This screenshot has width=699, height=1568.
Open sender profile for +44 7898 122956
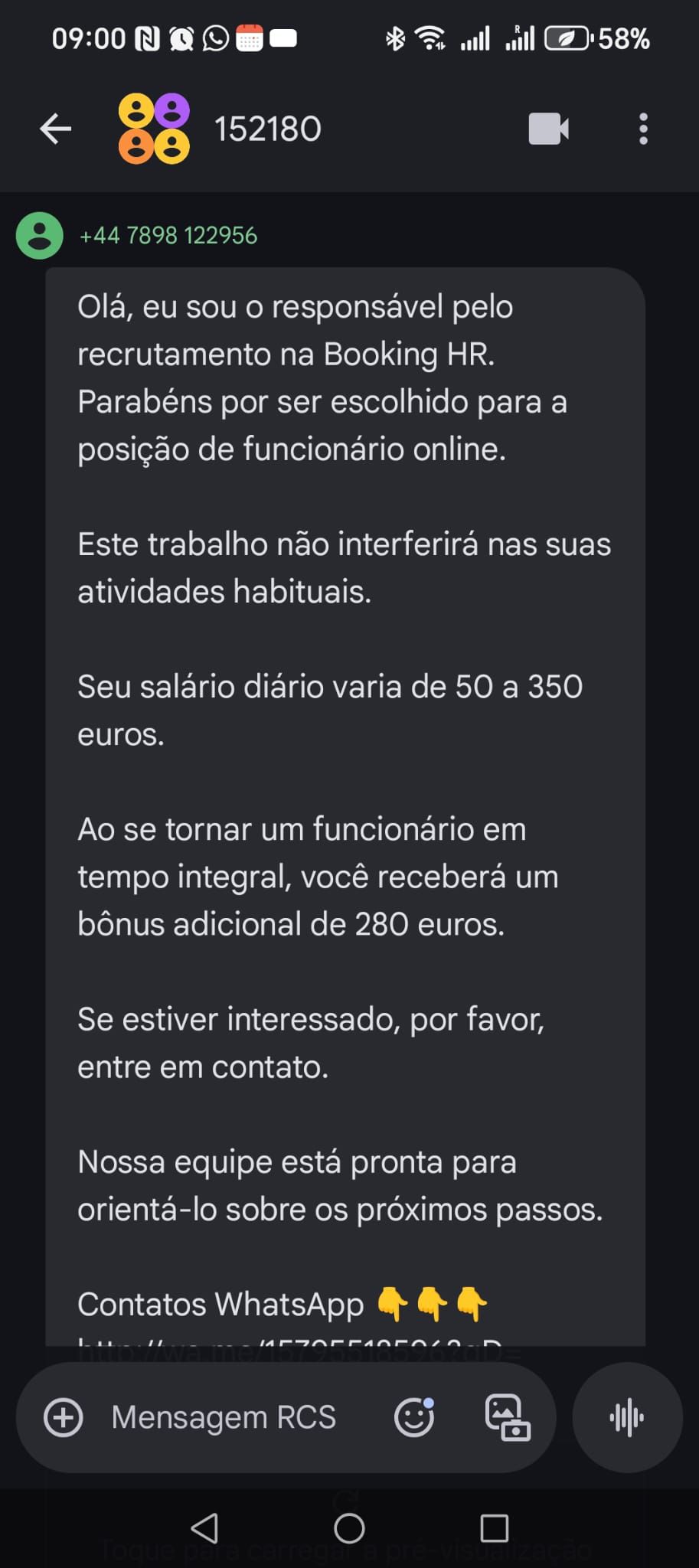[40, 235]
